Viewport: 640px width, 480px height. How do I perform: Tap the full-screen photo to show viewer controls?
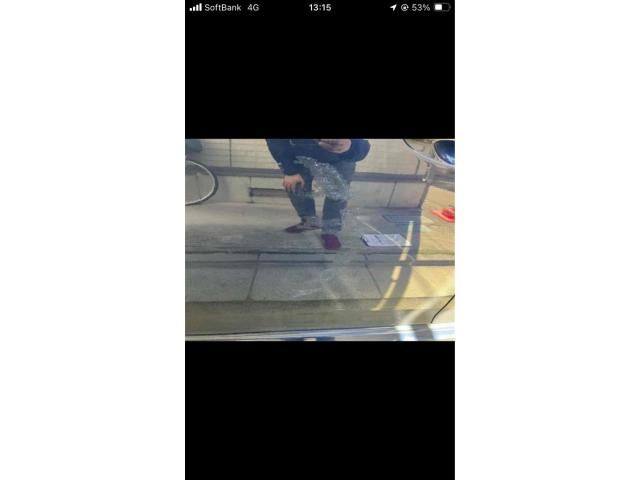(320, 240)
